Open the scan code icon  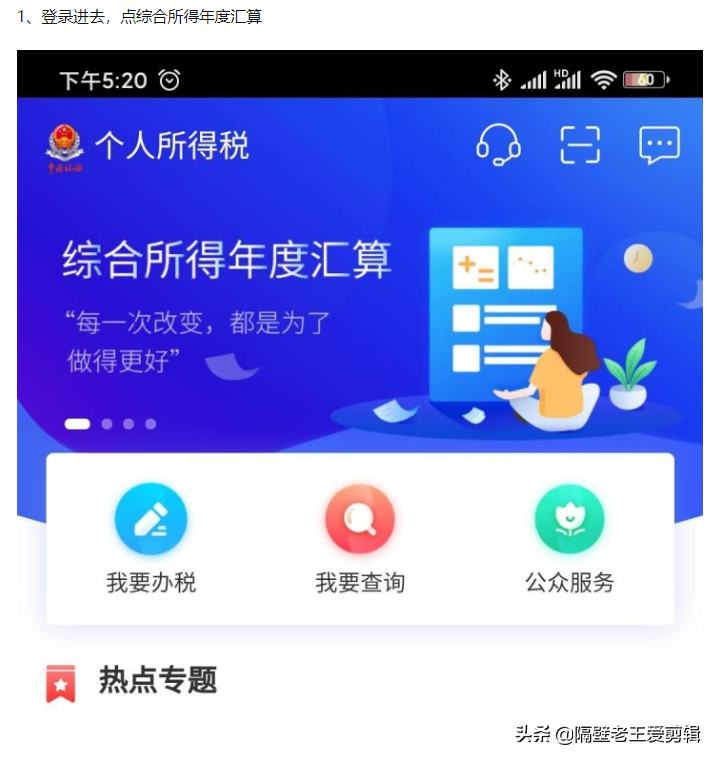[579, 145]
